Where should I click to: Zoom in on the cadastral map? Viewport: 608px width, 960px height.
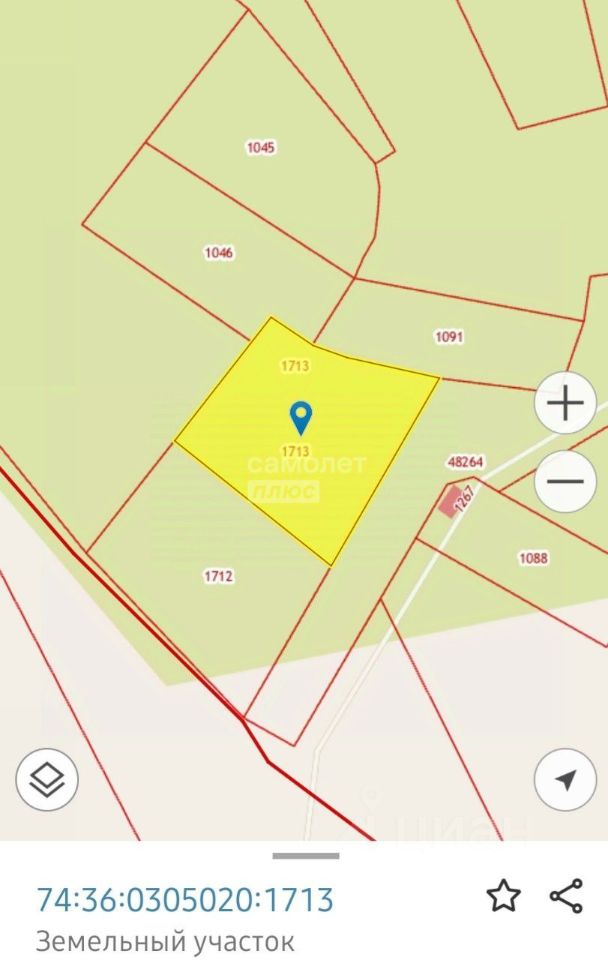tap(566, 404)
